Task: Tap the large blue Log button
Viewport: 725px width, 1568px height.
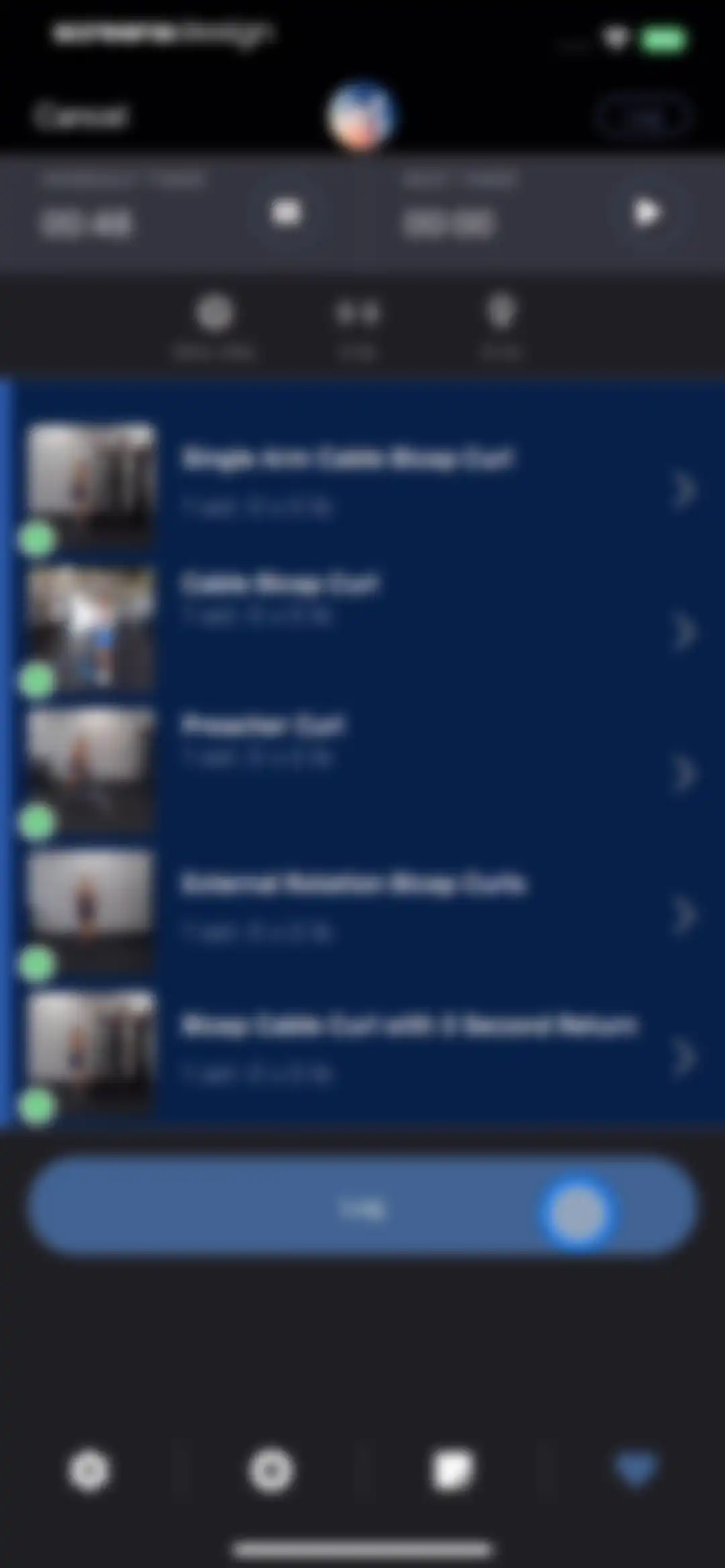Action: click(362, 1209)
